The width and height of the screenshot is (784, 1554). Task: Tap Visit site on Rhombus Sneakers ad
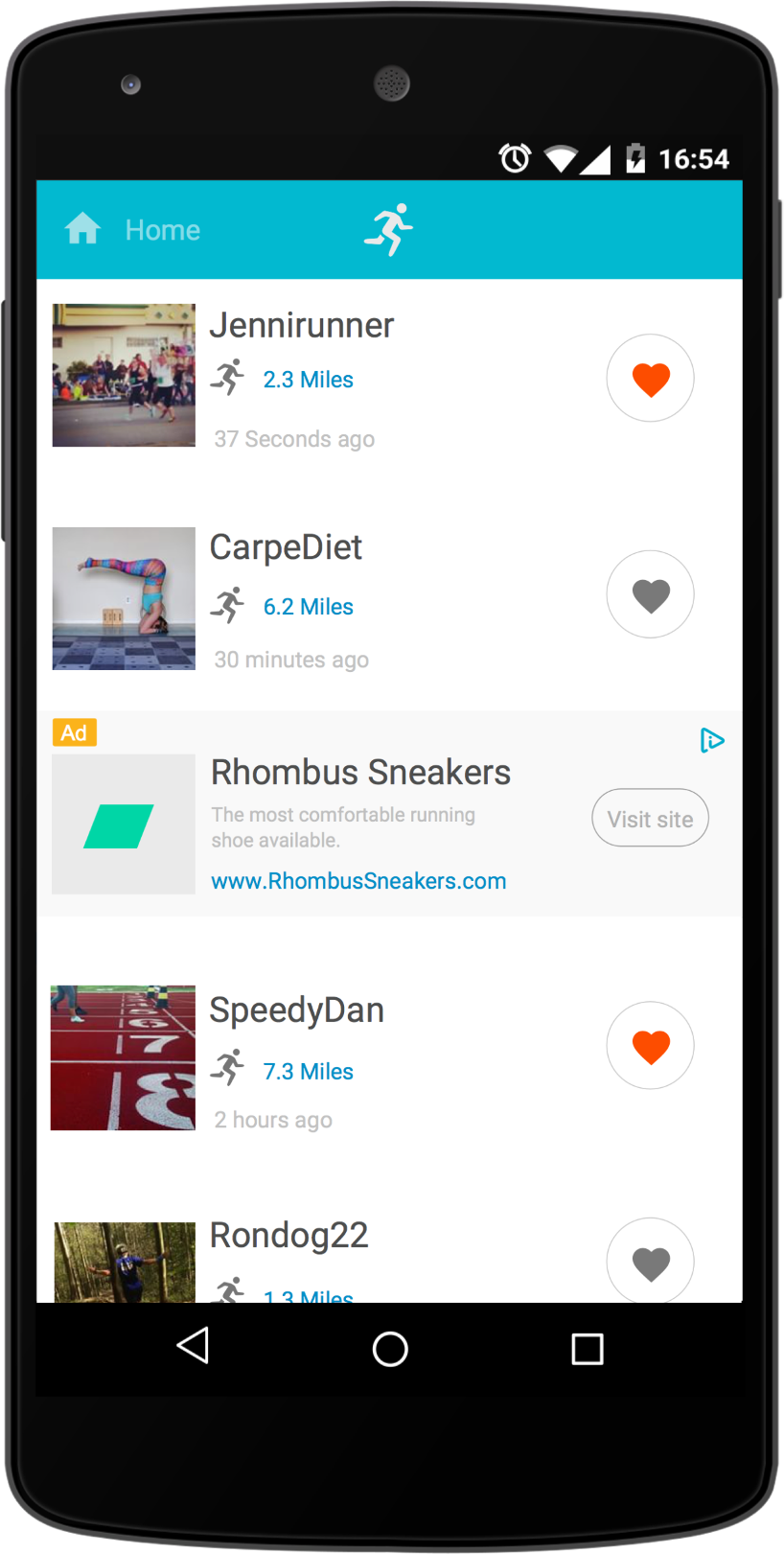click(650, 819)
